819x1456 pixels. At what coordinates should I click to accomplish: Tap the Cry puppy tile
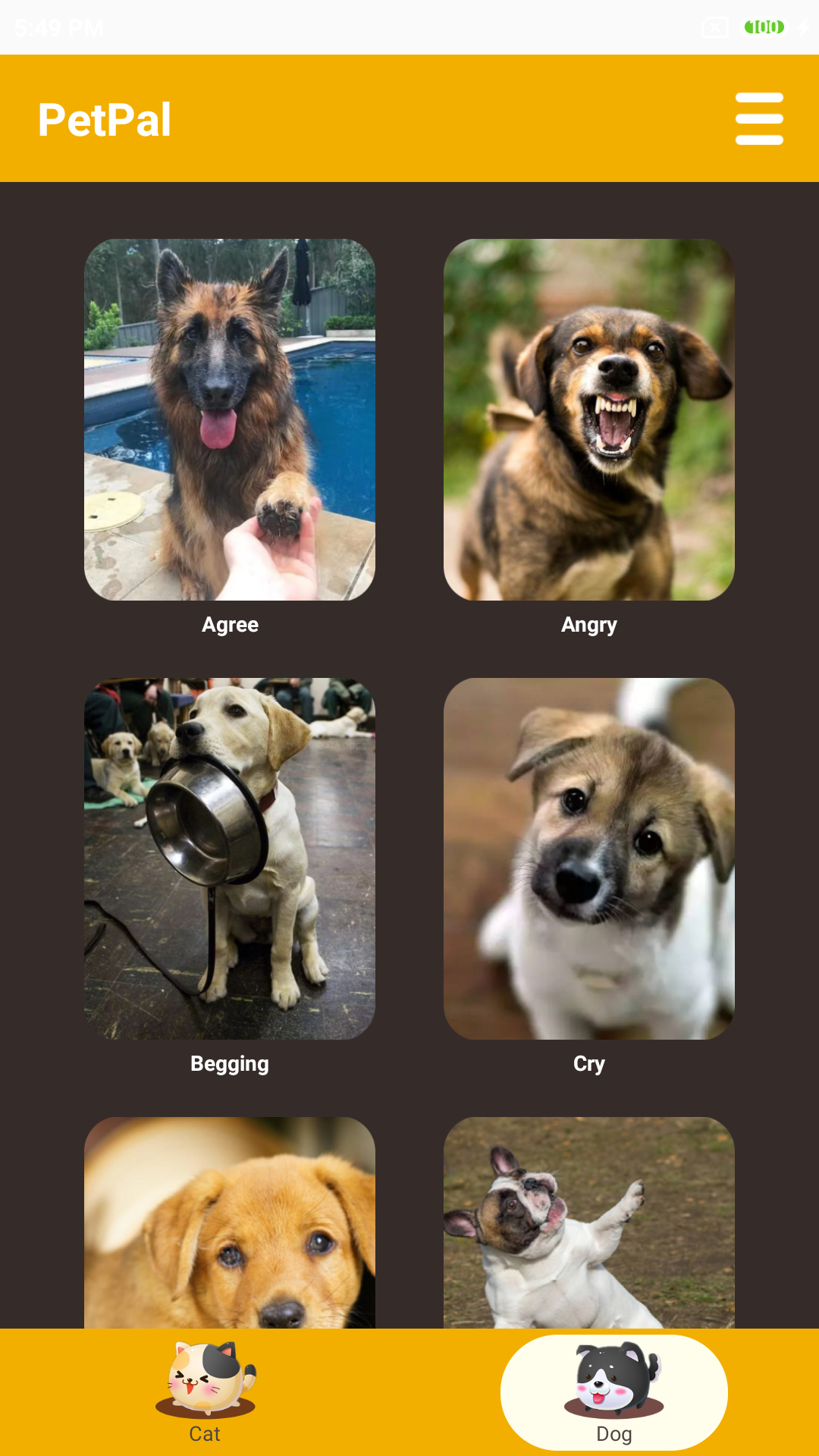click(588, 858)
